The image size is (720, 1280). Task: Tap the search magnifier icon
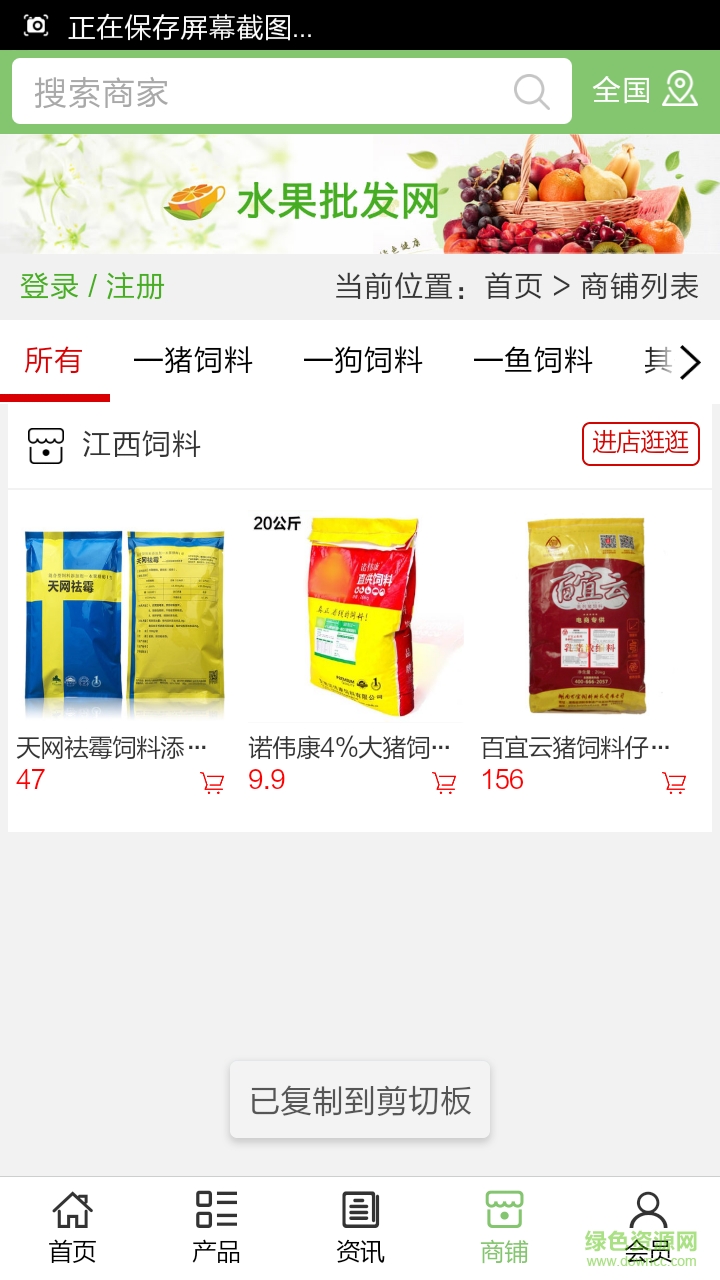[x=533, y=91]
